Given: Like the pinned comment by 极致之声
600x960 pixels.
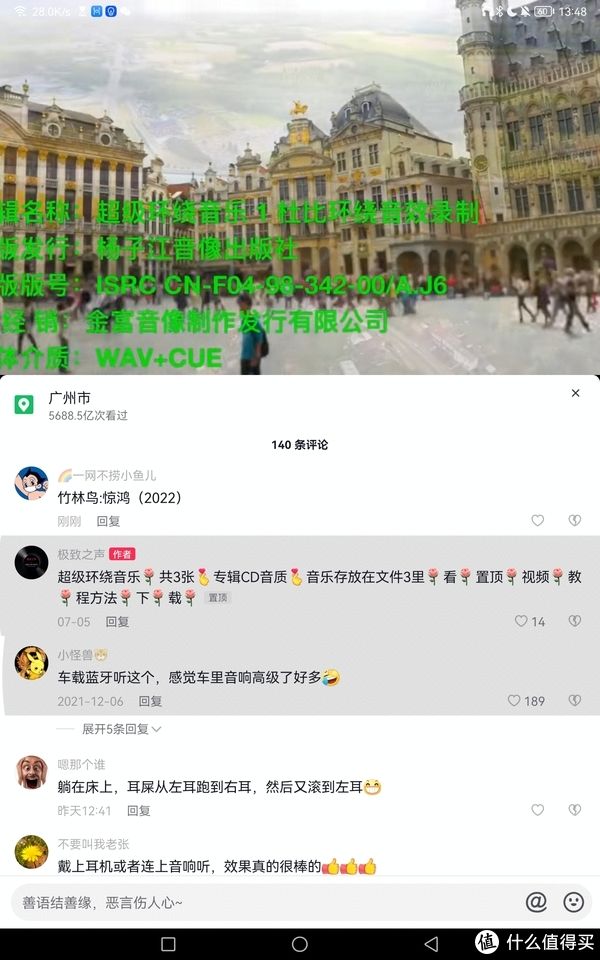Looking at the screenshot, I should (521, 621).
